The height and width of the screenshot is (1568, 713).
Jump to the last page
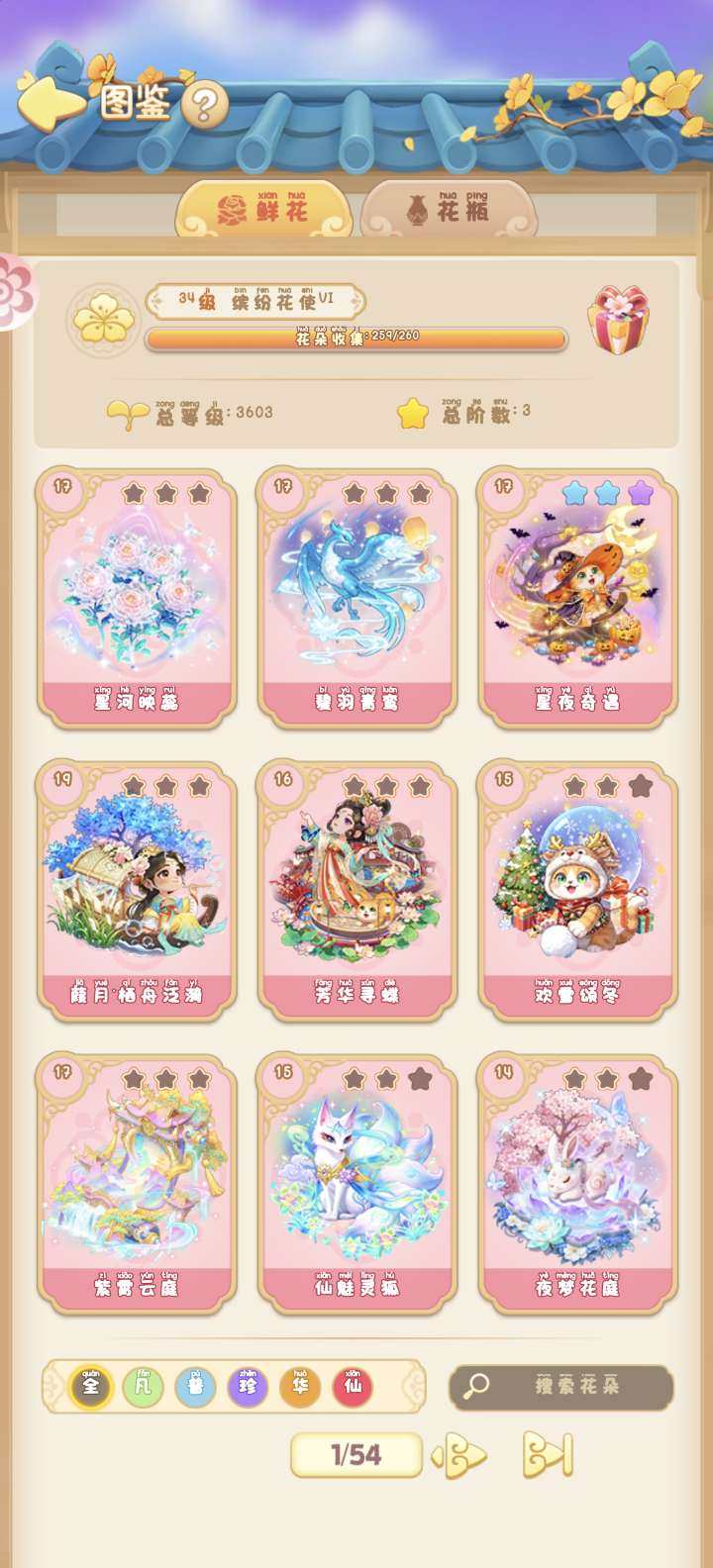pyautogui.click(x=548, y=1454)
